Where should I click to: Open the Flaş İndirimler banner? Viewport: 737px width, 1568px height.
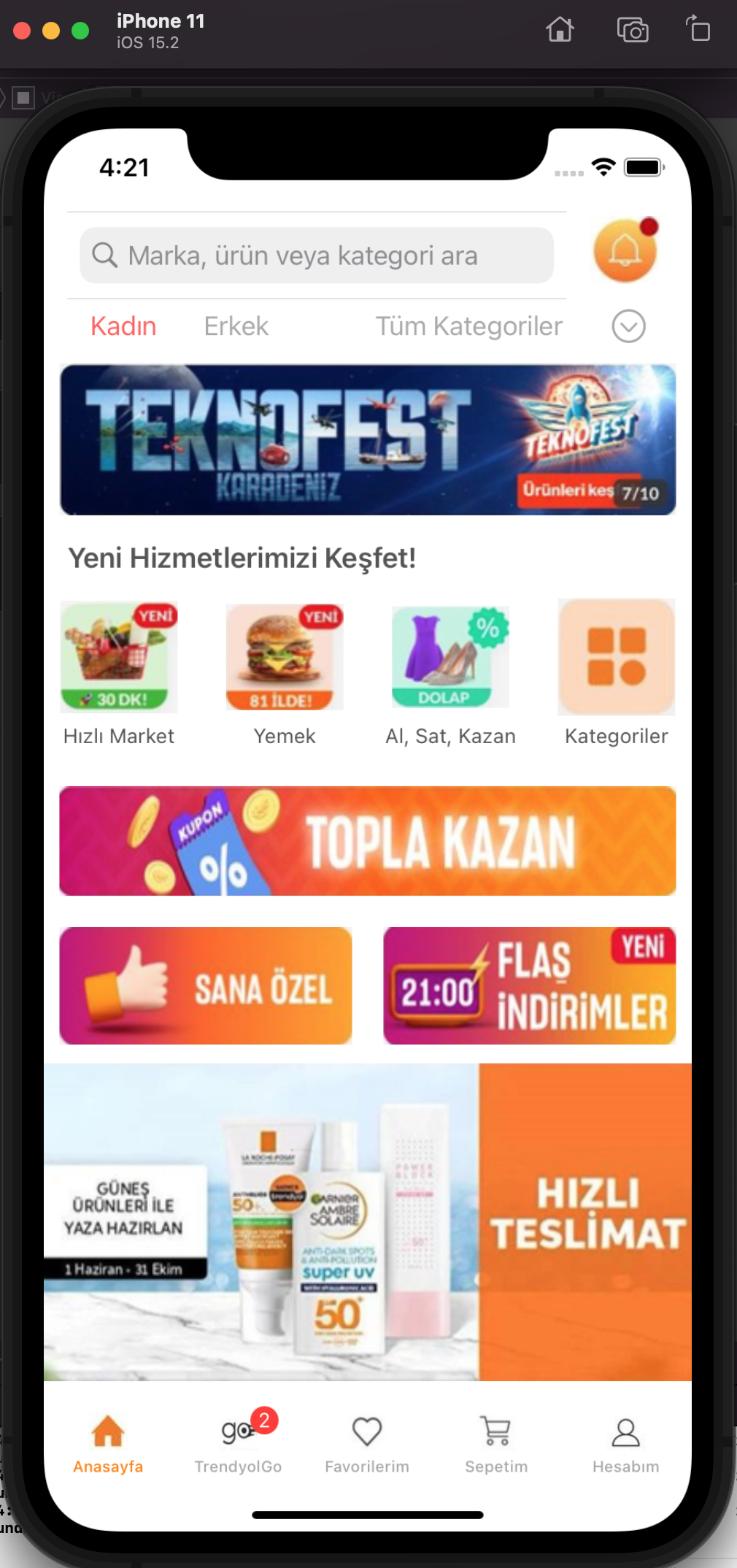[x=529, y=985]
